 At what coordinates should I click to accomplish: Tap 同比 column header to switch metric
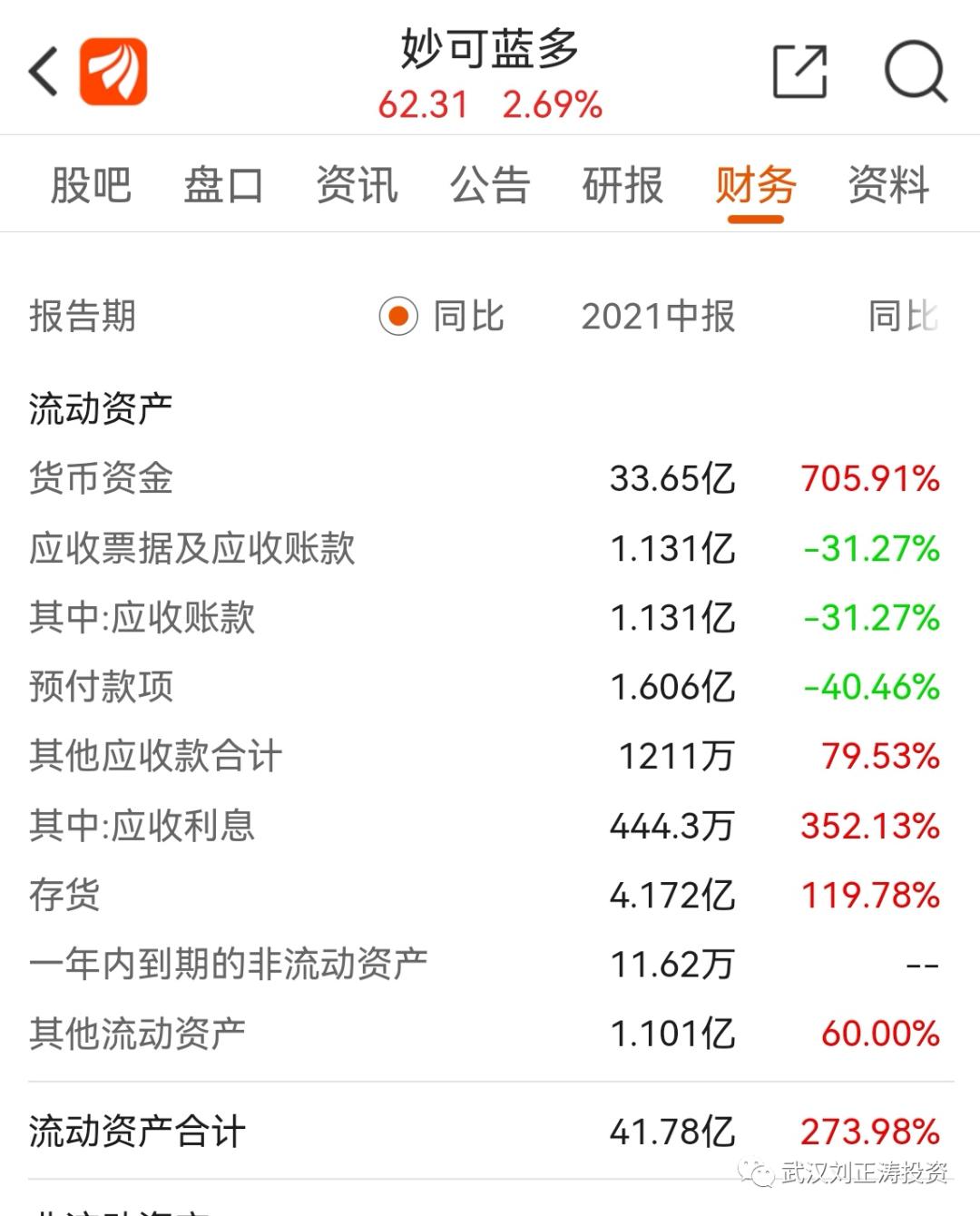point(903,318)
